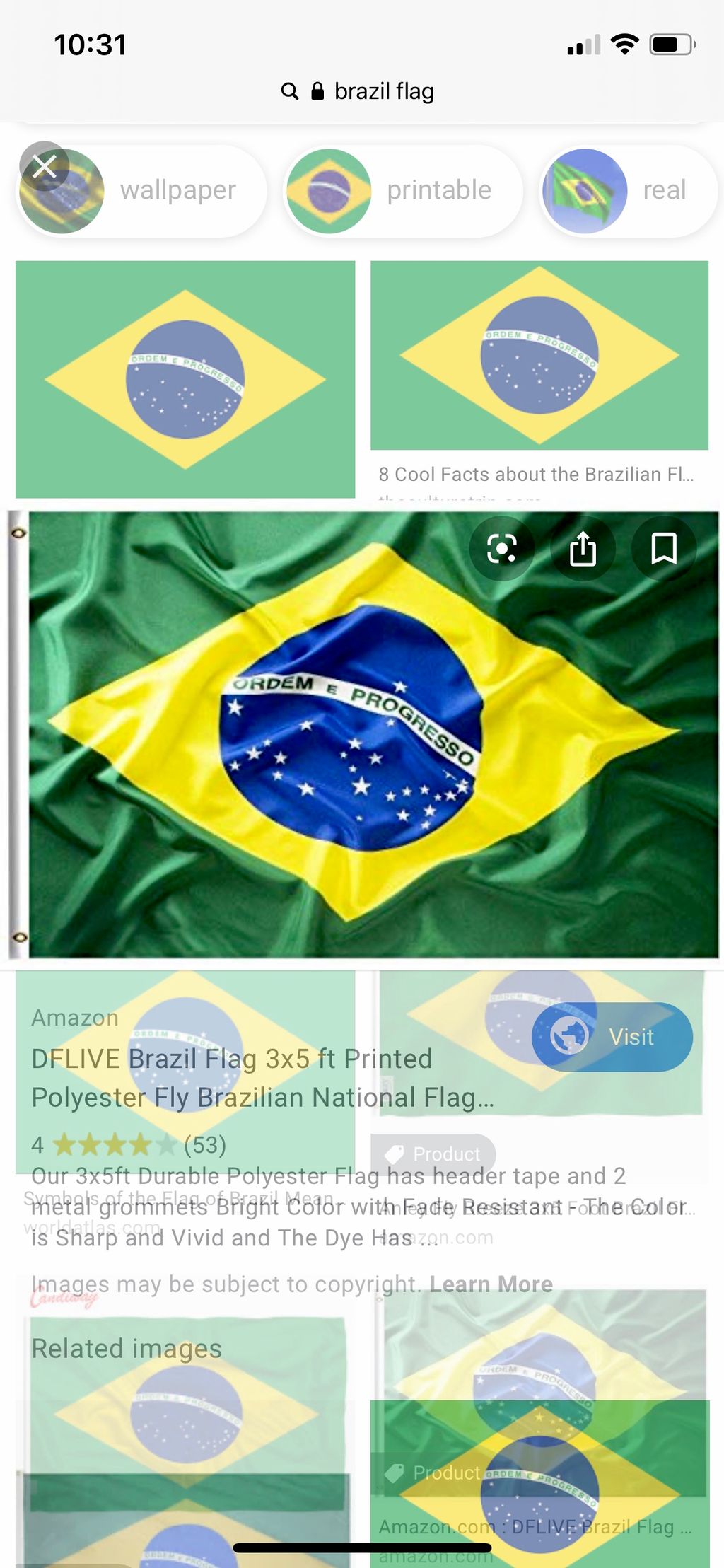
Task: Tap the Product tag icon near Amazon result
Action: (395, 1154)
